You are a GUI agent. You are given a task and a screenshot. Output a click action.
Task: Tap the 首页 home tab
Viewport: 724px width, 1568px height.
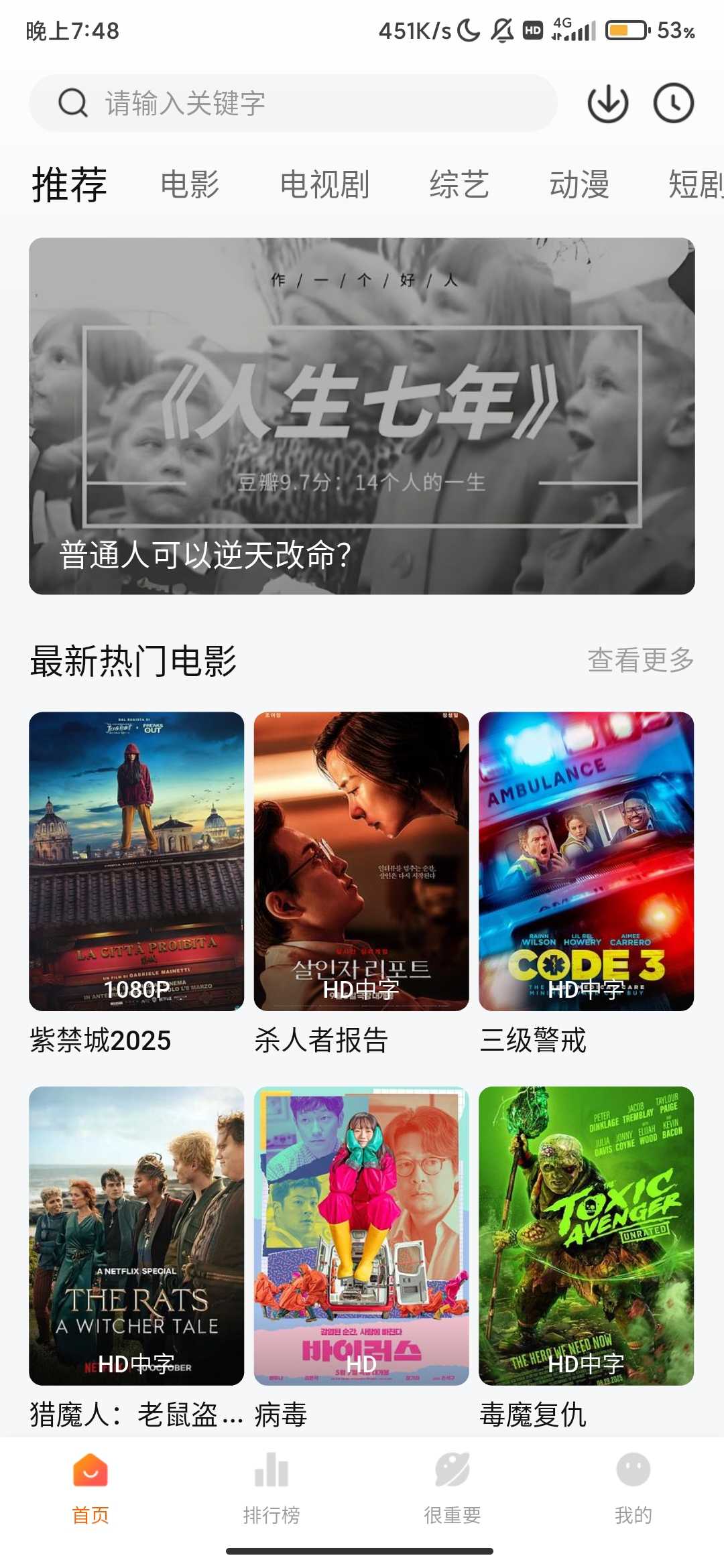[x=90, y=1484]
